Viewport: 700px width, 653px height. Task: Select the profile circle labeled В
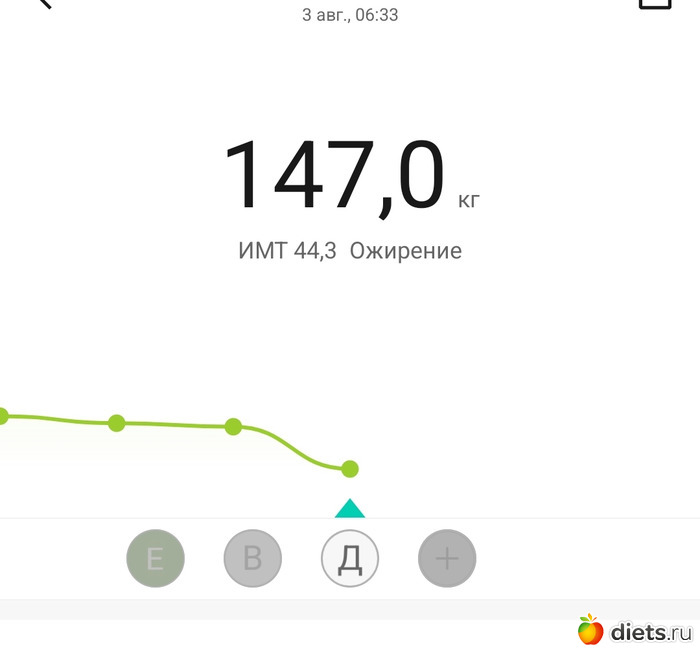pos(252,558)
